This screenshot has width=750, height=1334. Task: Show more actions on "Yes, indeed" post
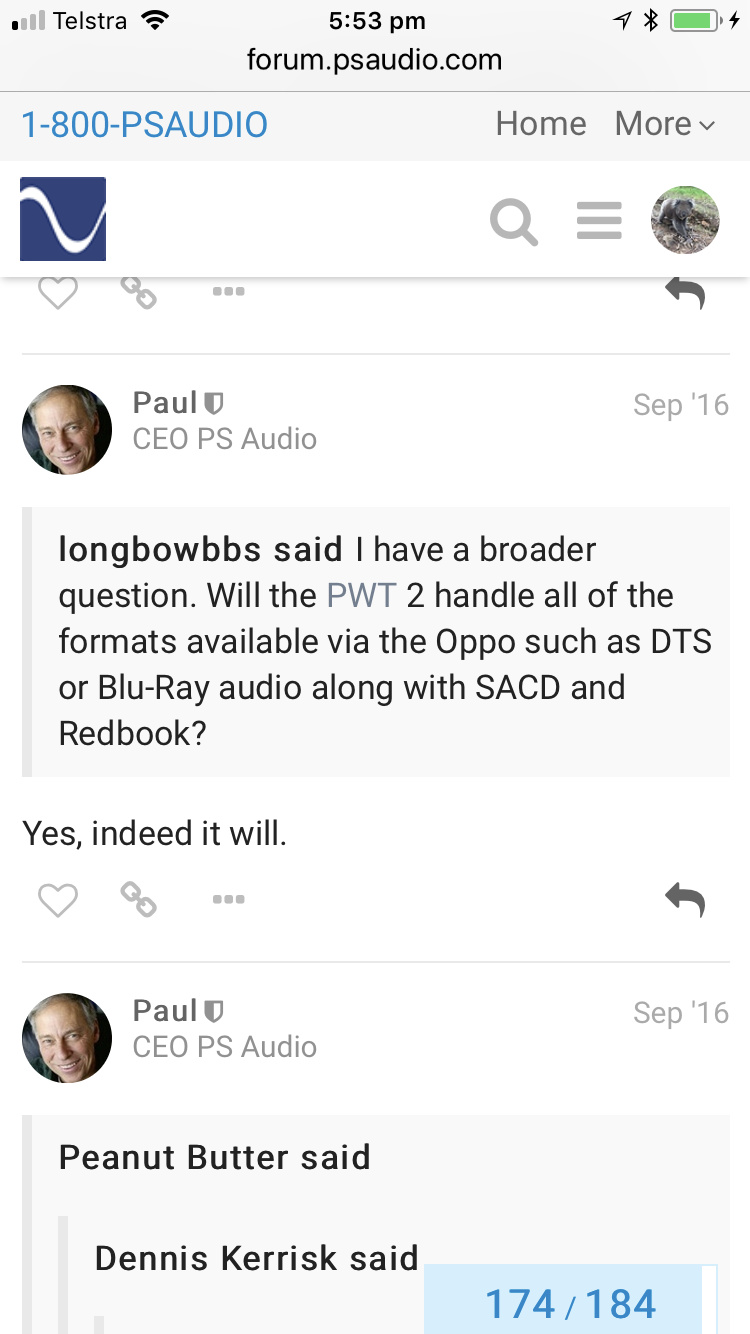(228, 900)
